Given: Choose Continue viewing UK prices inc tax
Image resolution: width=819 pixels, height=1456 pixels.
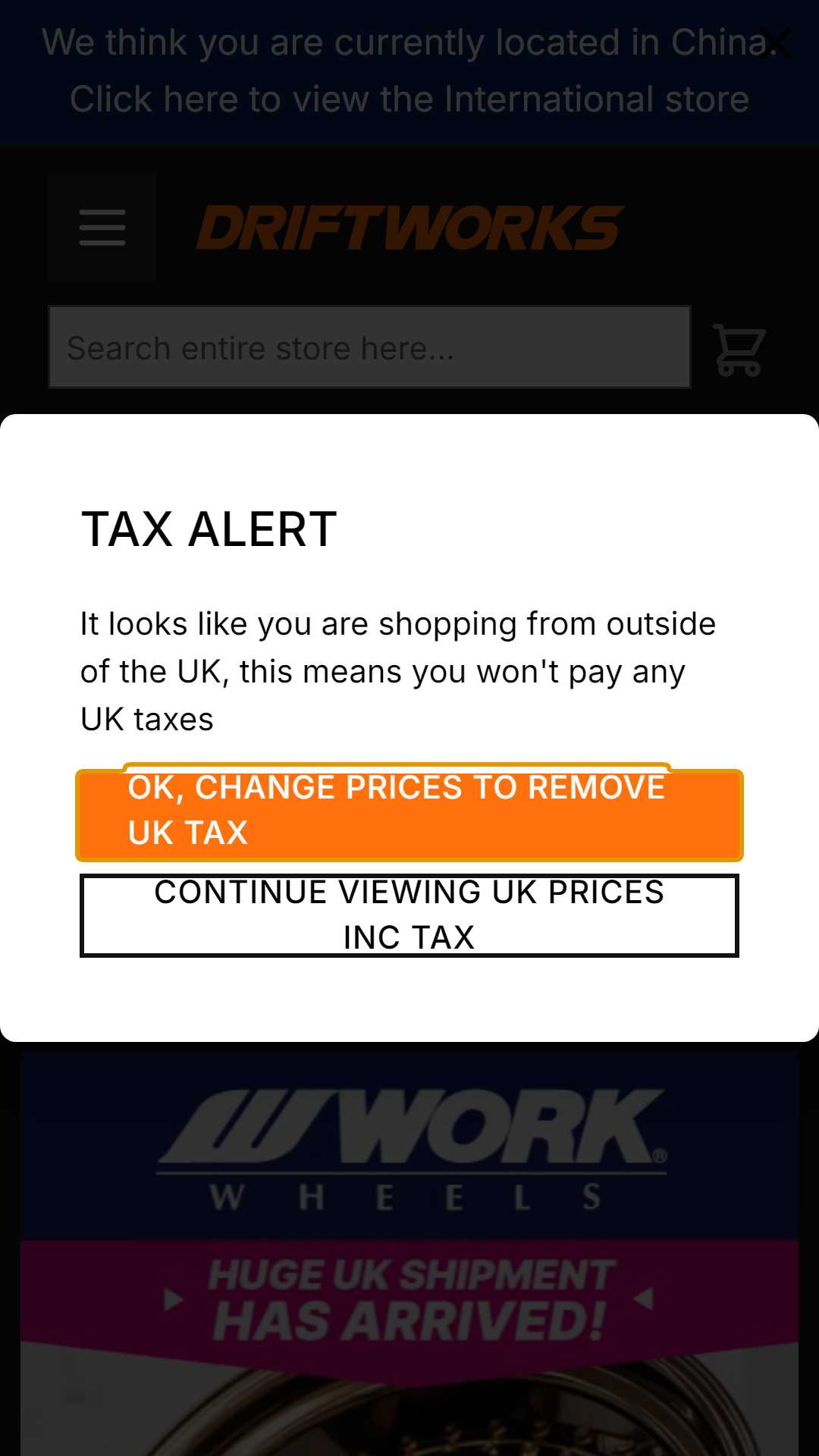Looking at the screenshot, I should pyautogui.click(x=409, y=915).
